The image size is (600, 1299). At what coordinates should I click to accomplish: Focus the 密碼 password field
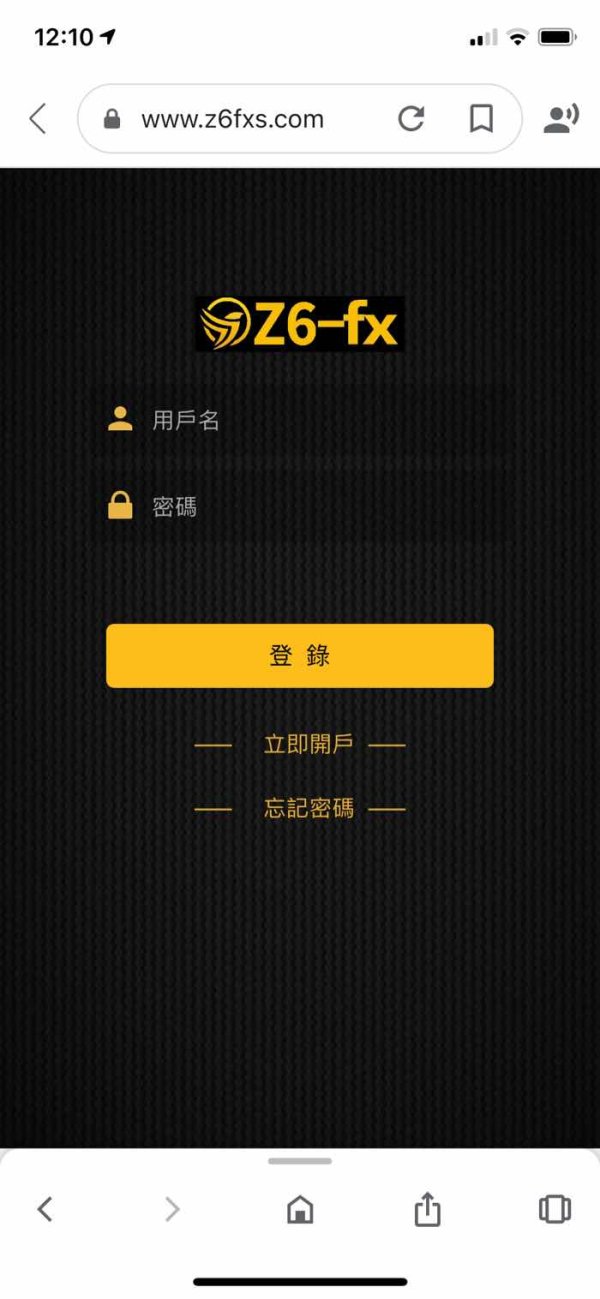[x=300, y=507]
